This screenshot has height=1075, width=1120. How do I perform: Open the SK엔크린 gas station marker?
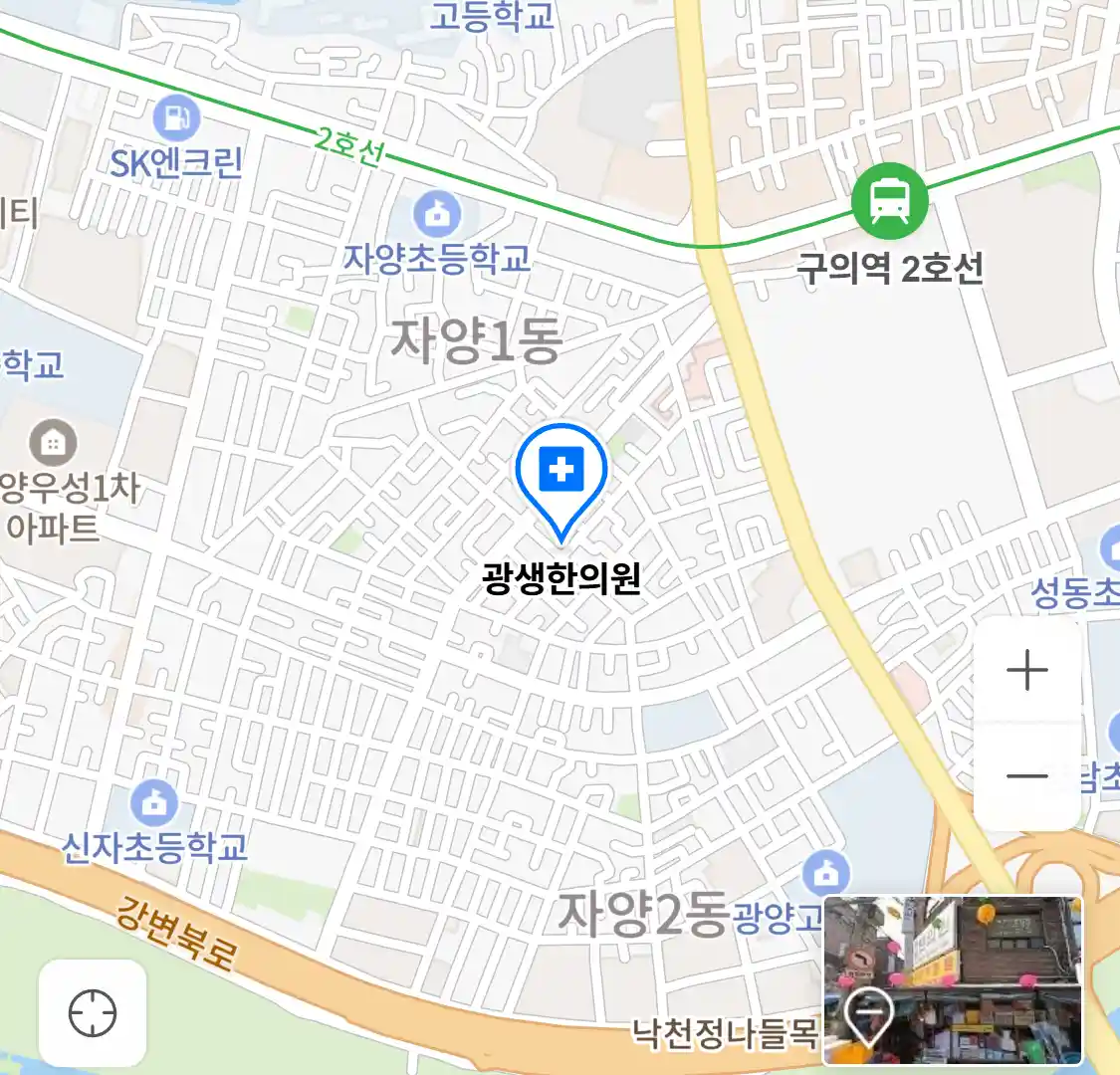pyautogui.click(x=176, y=118)
